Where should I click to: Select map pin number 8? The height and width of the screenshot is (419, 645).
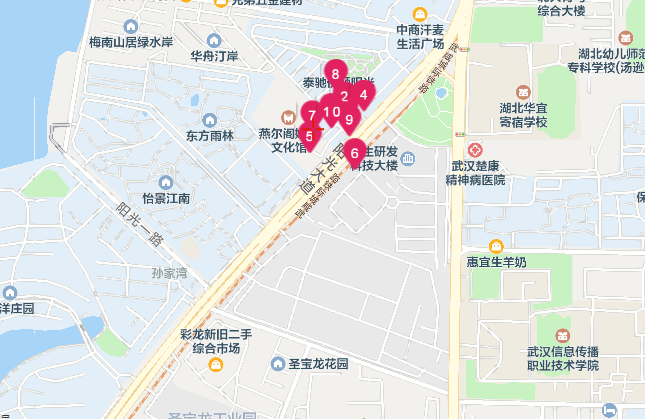click(x=336, y=73)
